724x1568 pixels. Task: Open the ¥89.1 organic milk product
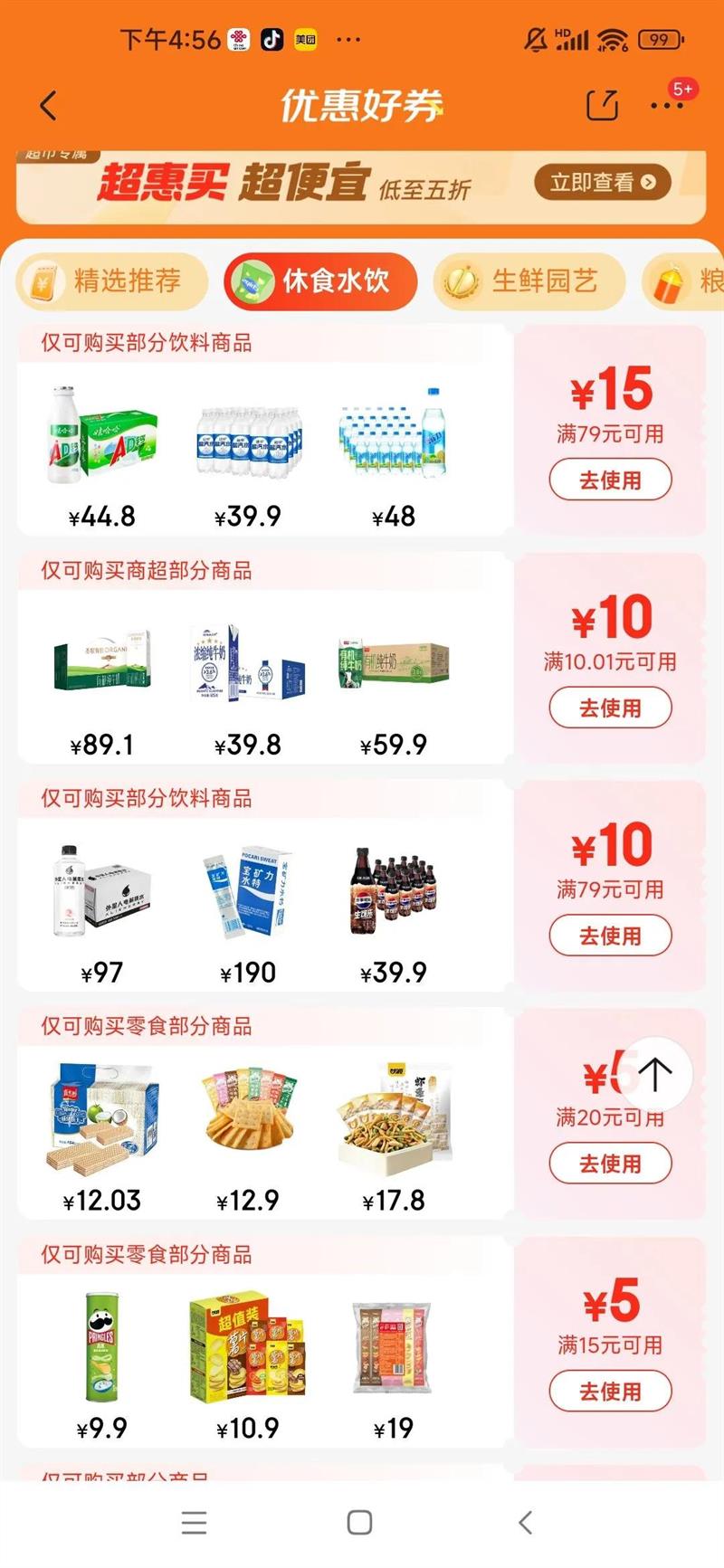pos(101,685)
